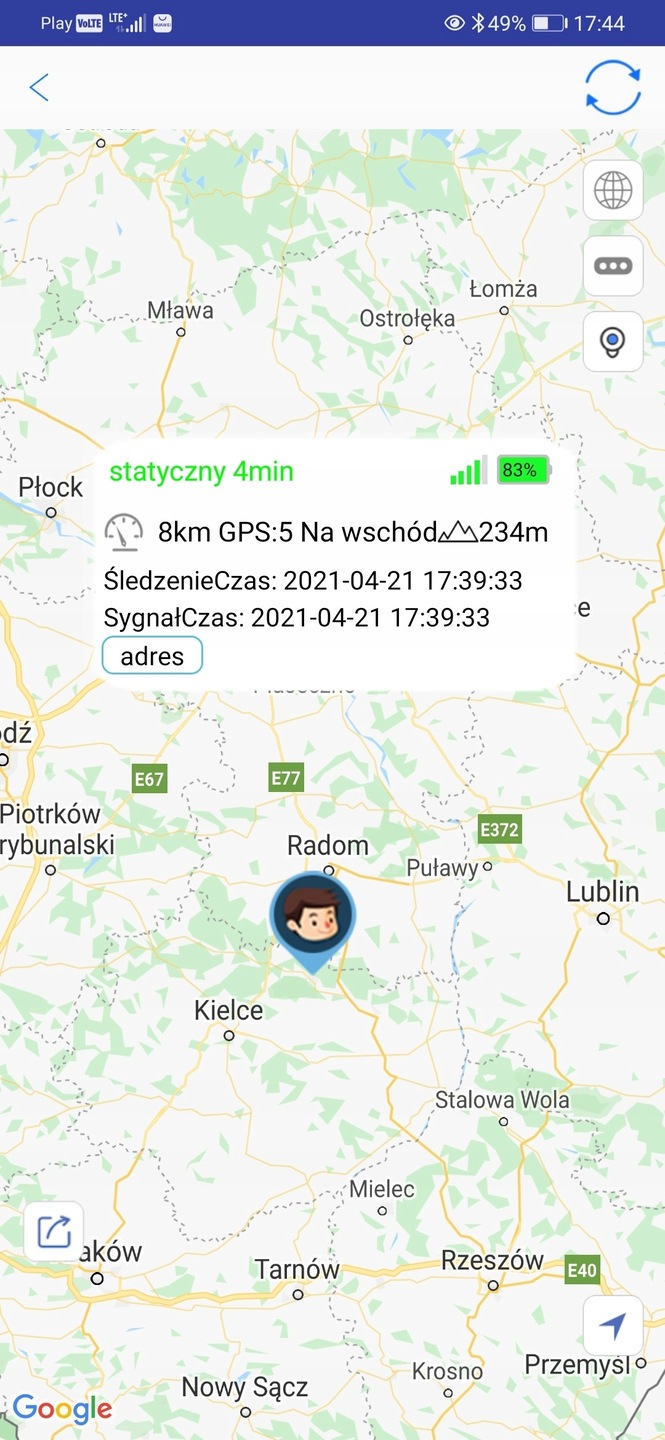Tap the location pin lightbulb button
Image resolution: width=665 pixels, height=1440 pixels.
613,342
